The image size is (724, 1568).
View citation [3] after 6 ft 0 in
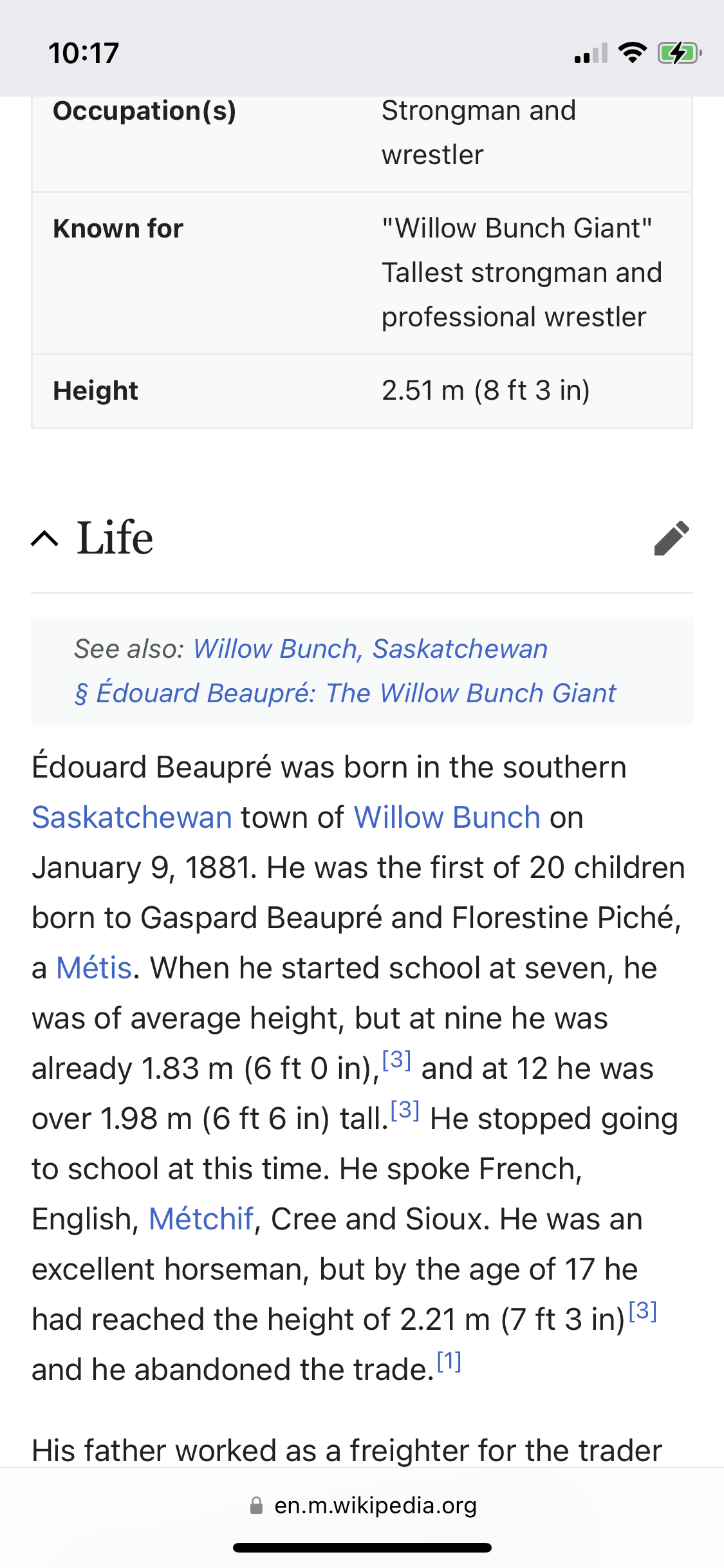pos(396,1059)
